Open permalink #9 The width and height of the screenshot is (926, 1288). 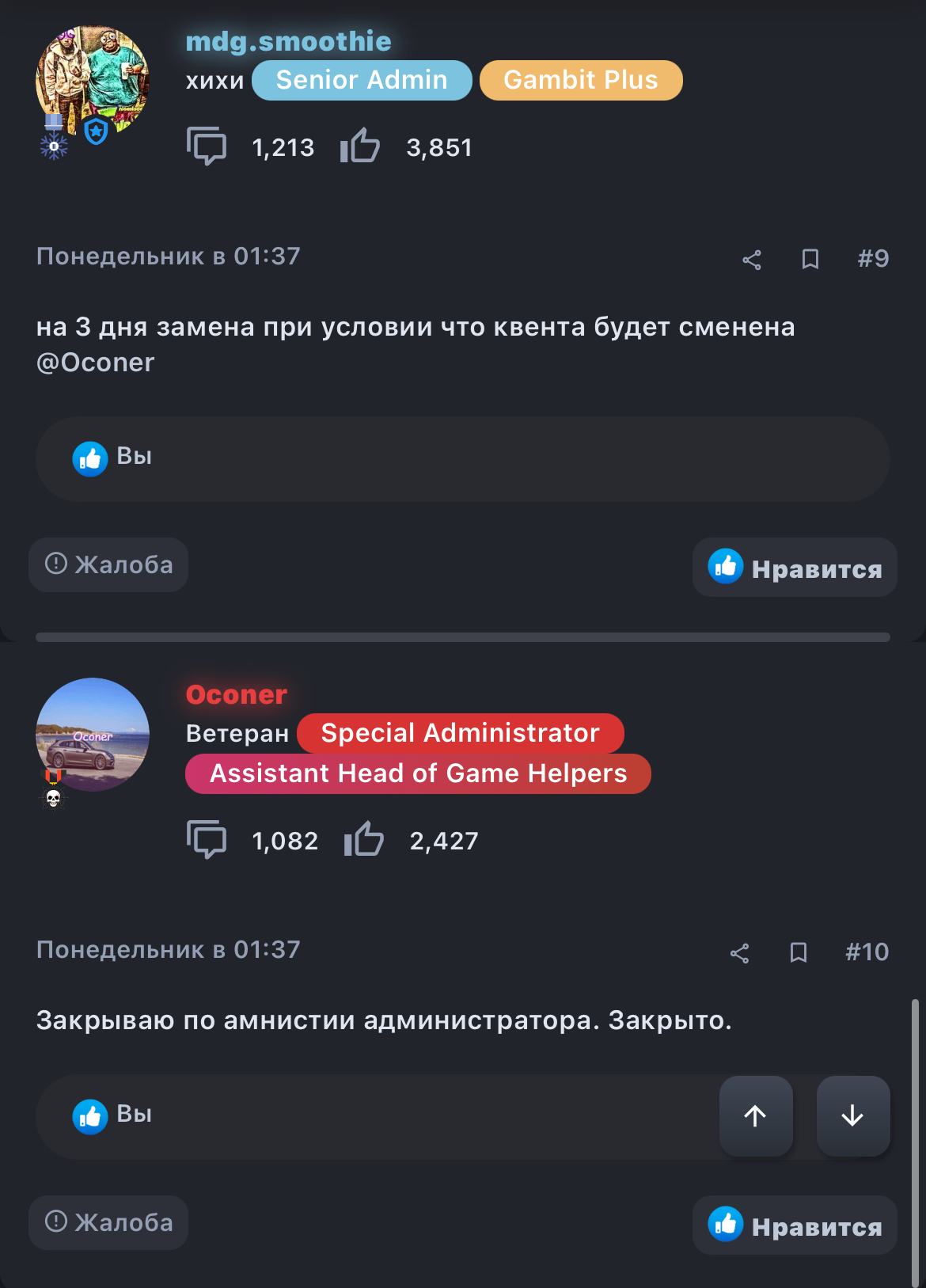pos(873,259)
